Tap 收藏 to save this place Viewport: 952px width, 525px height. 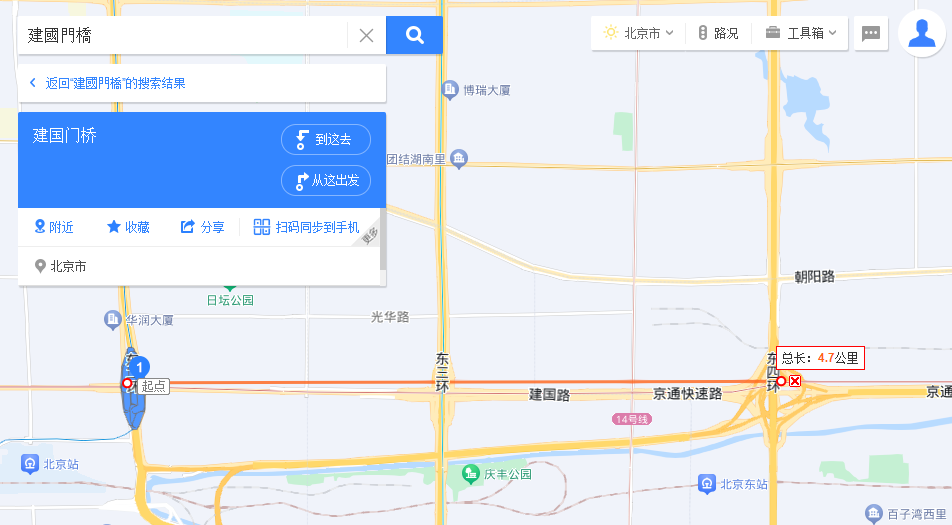[x=128, y=227]
